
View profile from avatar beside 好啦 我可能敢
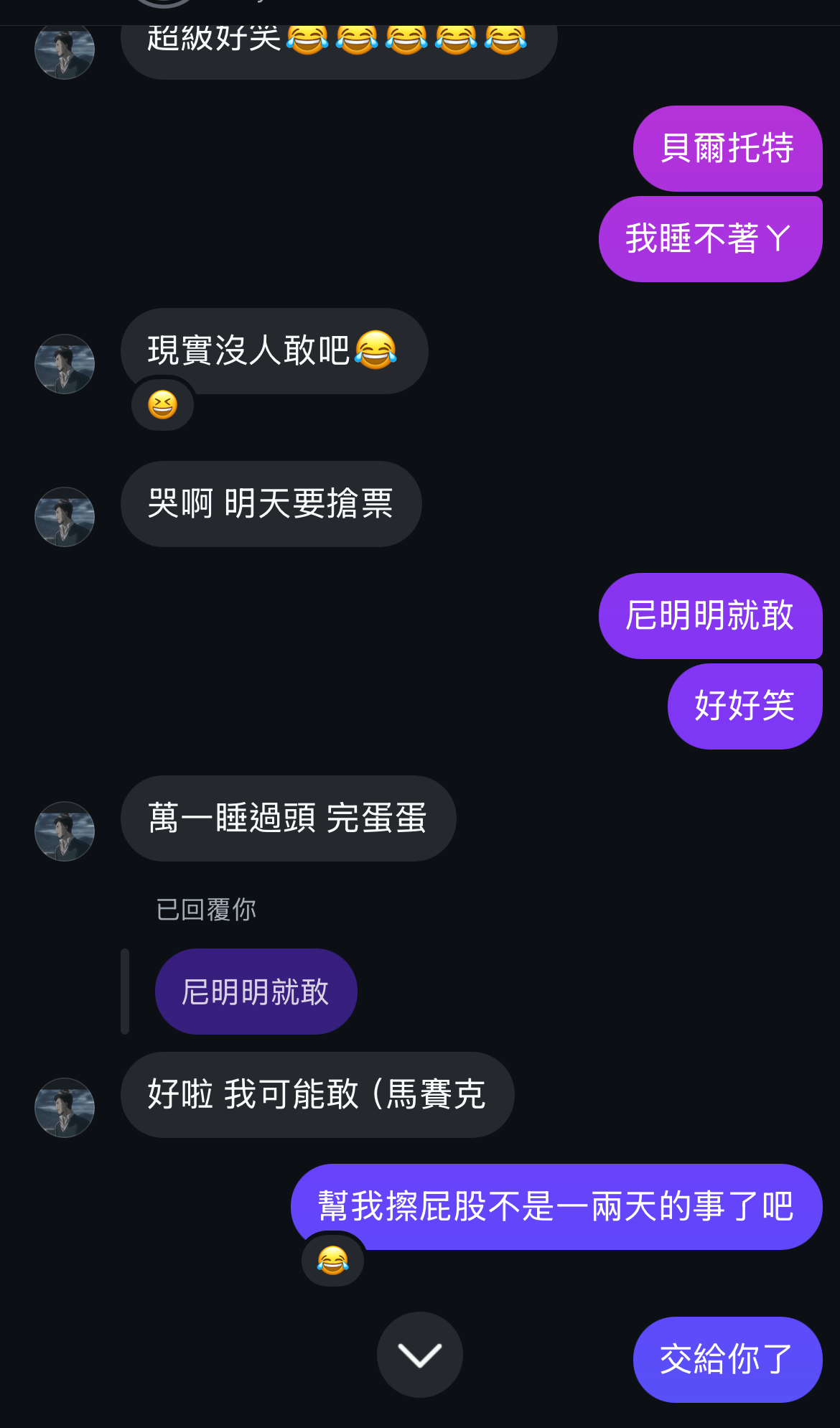(65, 1107)
